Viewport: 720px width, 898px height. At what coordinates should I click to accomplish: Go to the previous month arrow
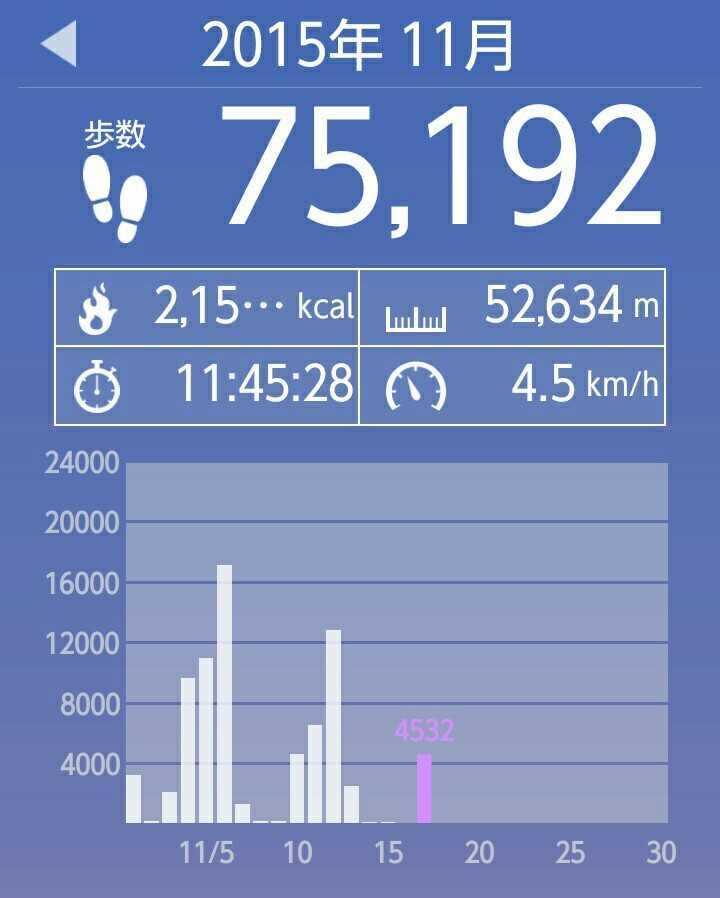[x=59, y=45]
